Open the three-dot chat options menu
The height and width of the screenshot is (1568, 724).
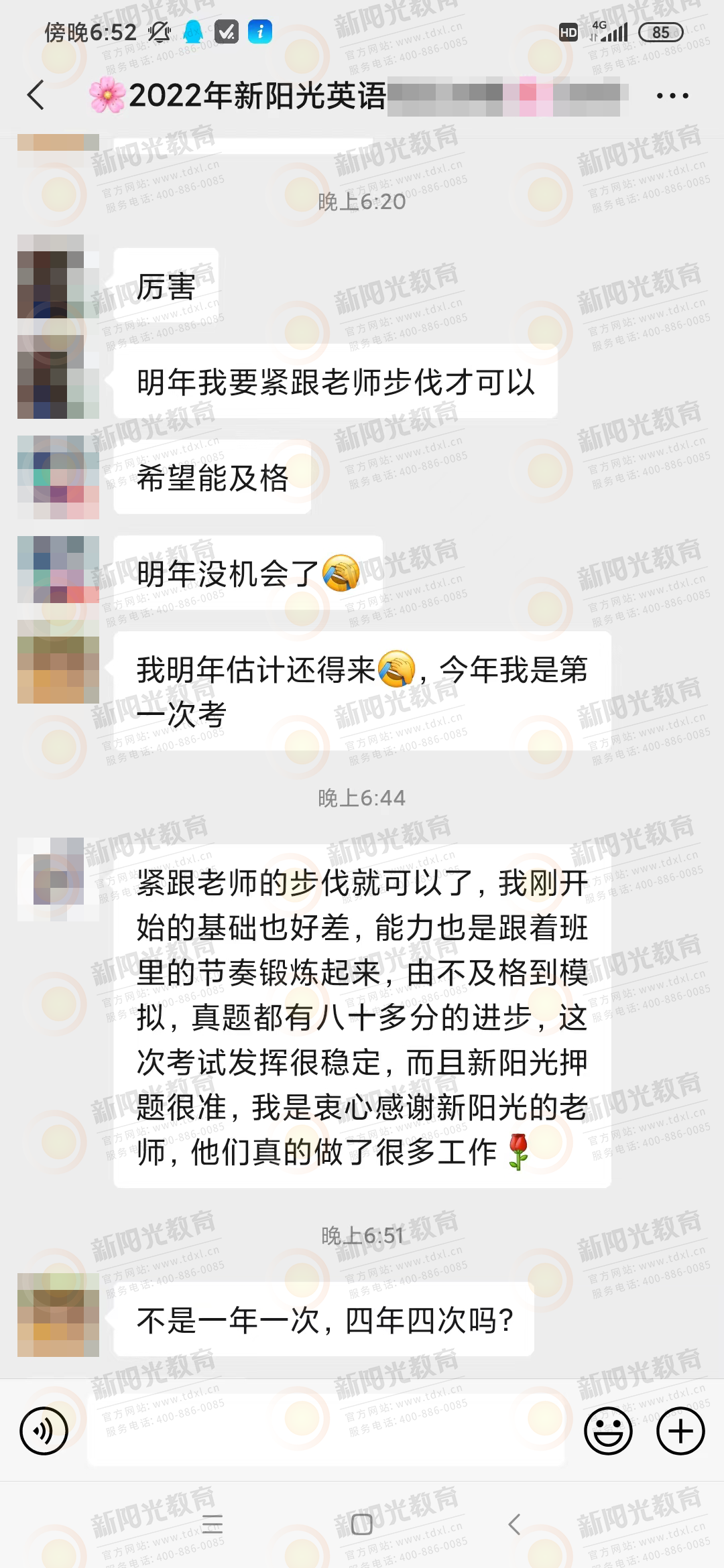[672, 96]
